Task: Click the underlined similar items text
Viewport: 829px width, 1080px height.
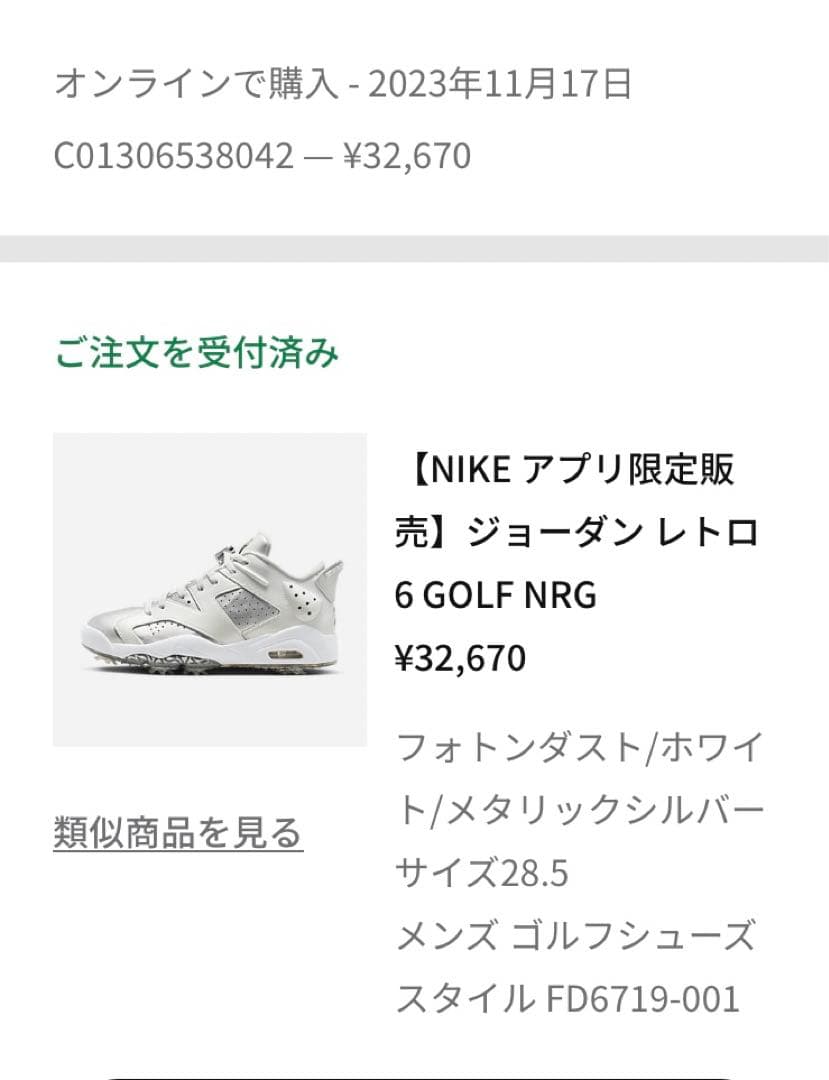Action: 178,831
